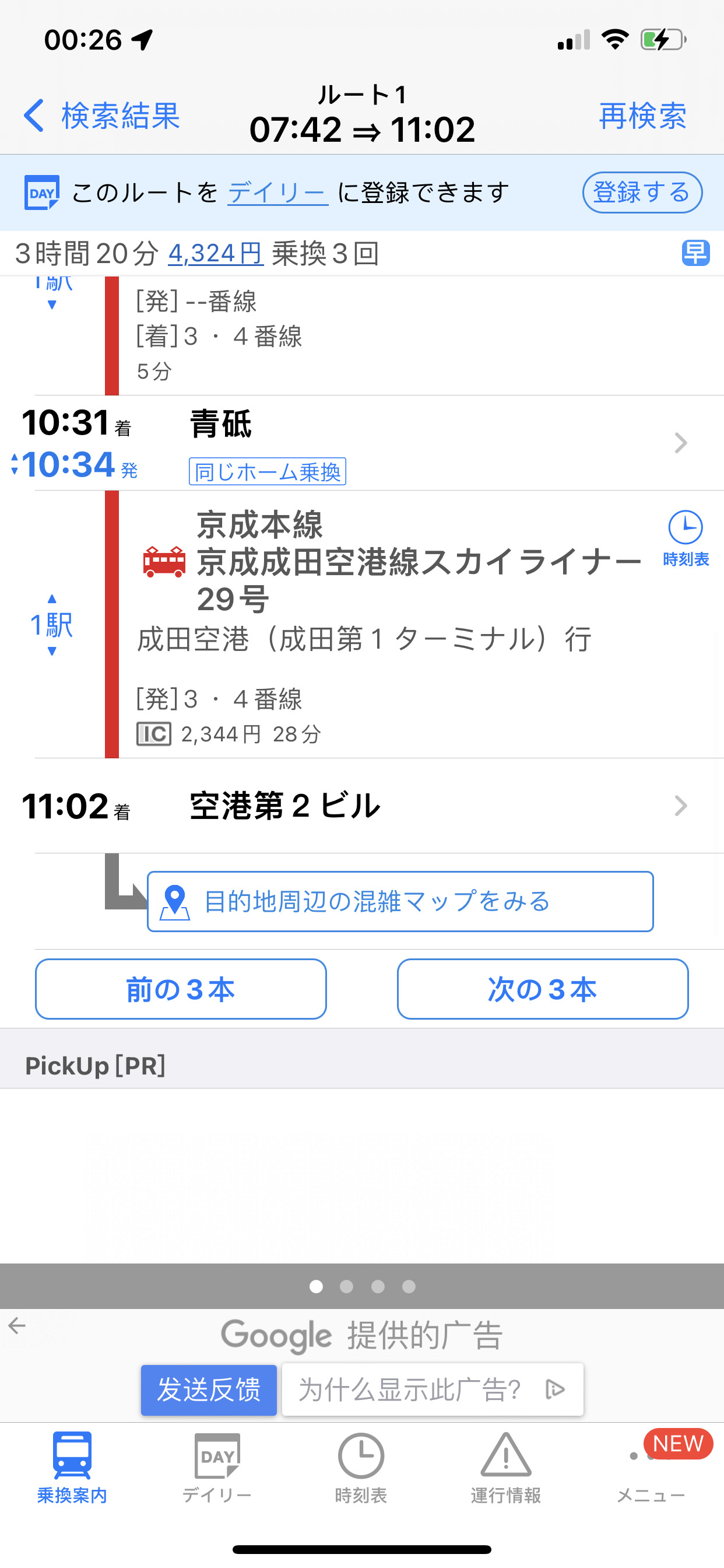The image size is (724, 1568).
Task: Open the デイリー link in the banner
Action: click(277, 192)
